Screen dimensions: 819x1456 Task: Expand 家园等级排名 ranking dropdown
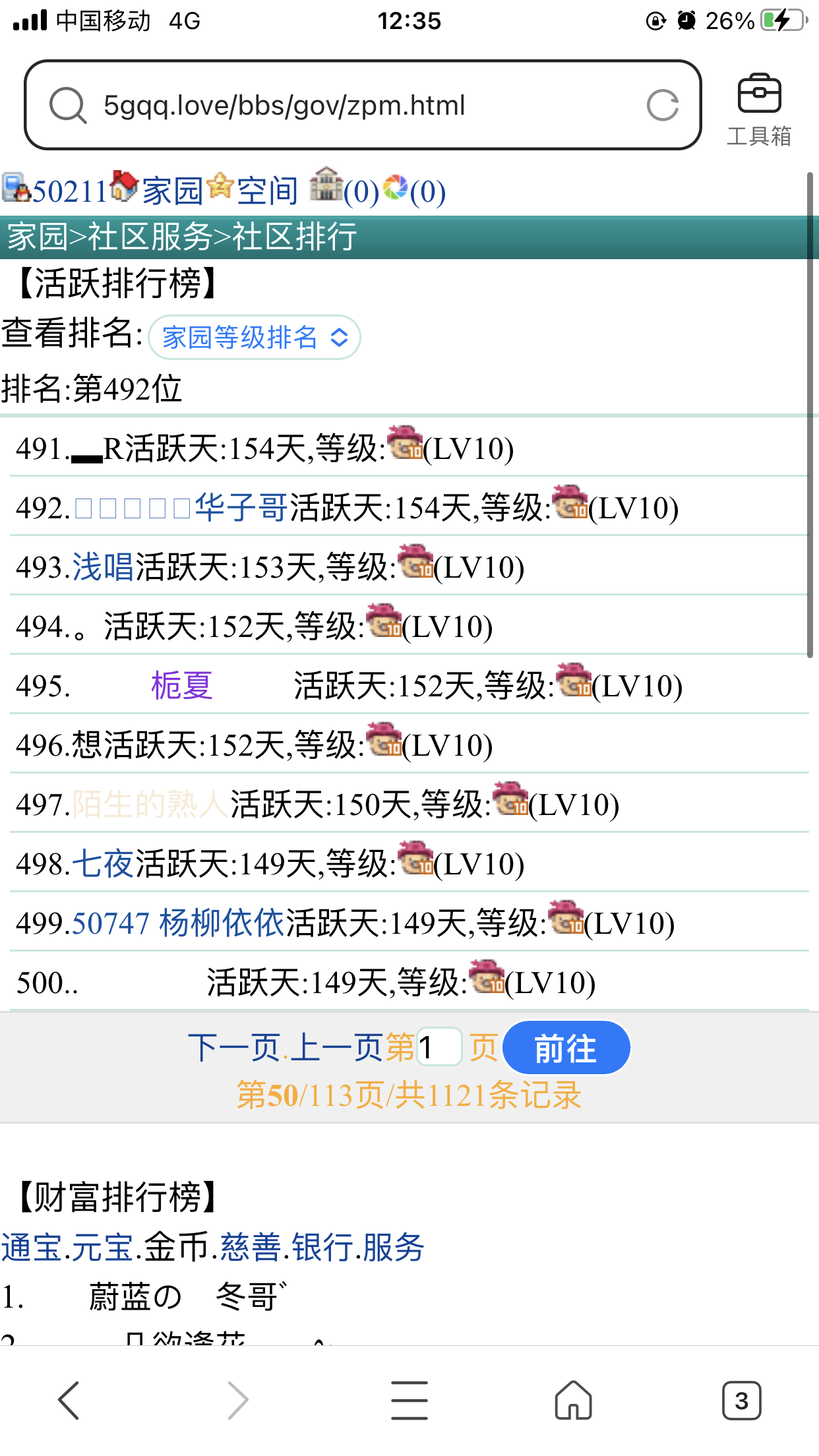tap(254, 338)
